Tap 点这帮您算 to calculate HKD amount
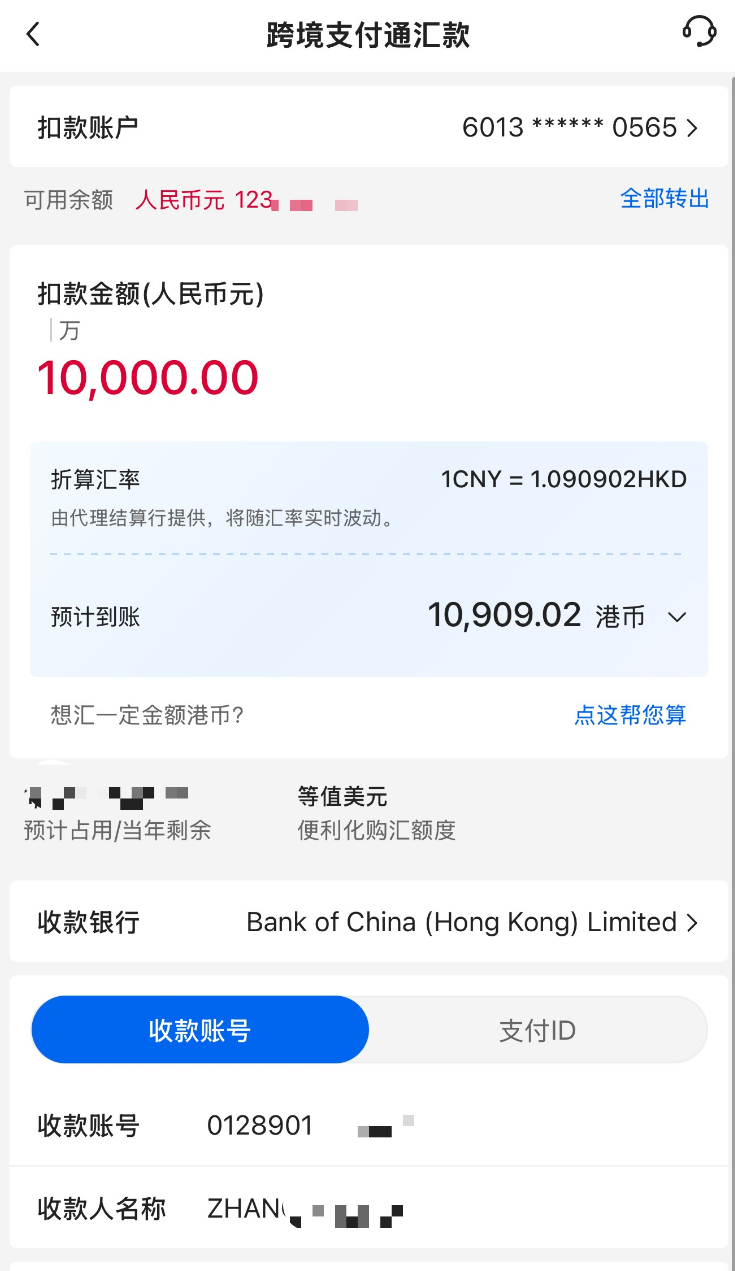The image size is (735, 1271). (x=630, y=716)
